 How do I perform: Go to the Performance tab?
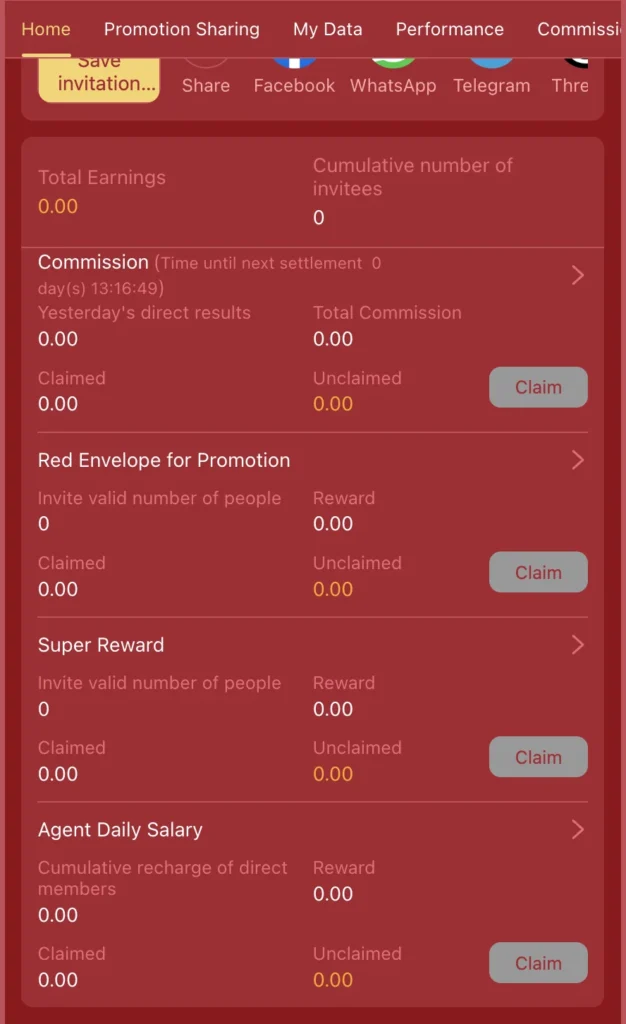point(449,29)
